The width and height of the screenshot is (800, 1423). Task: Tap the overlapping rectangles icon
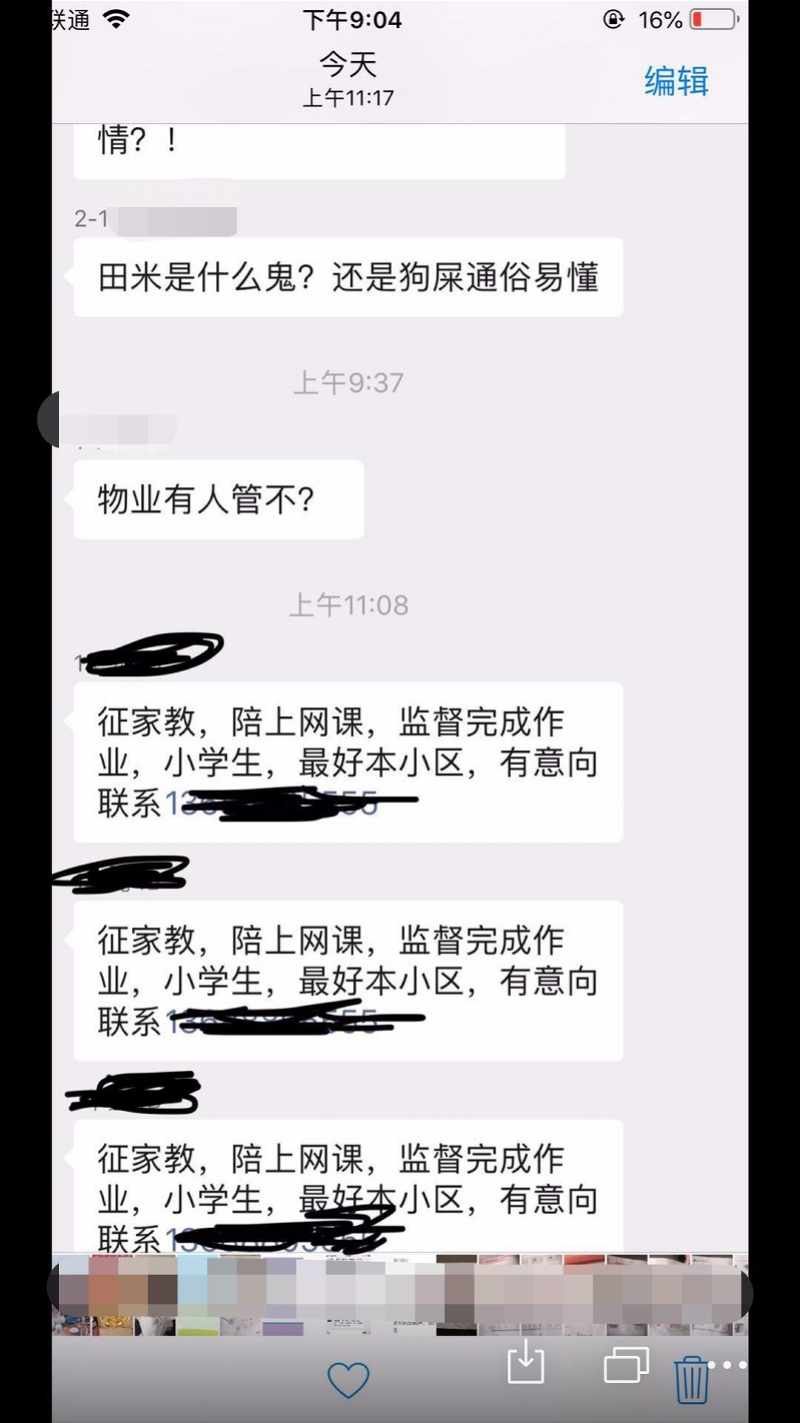pos(627,1364)
